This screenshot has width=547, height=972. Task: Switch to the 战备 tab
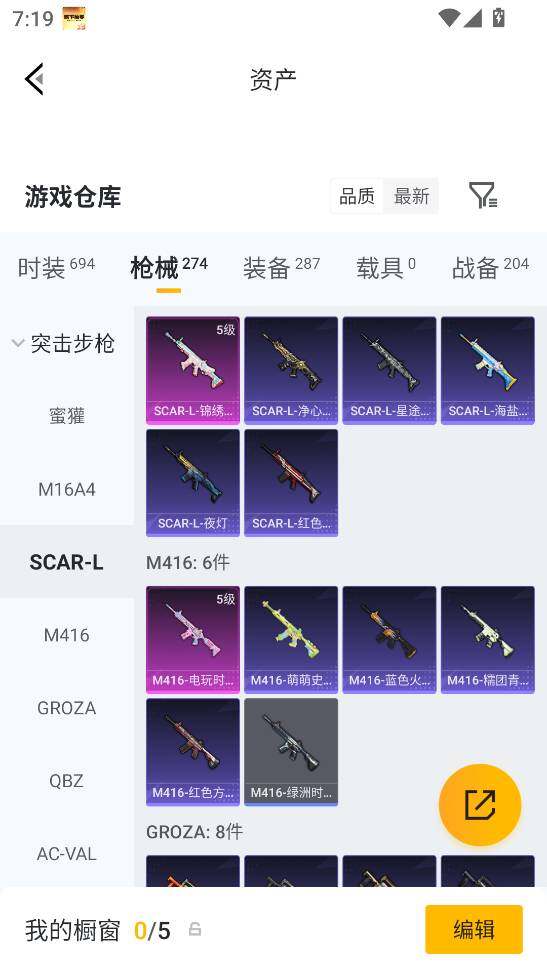click(x=490, y=268)
